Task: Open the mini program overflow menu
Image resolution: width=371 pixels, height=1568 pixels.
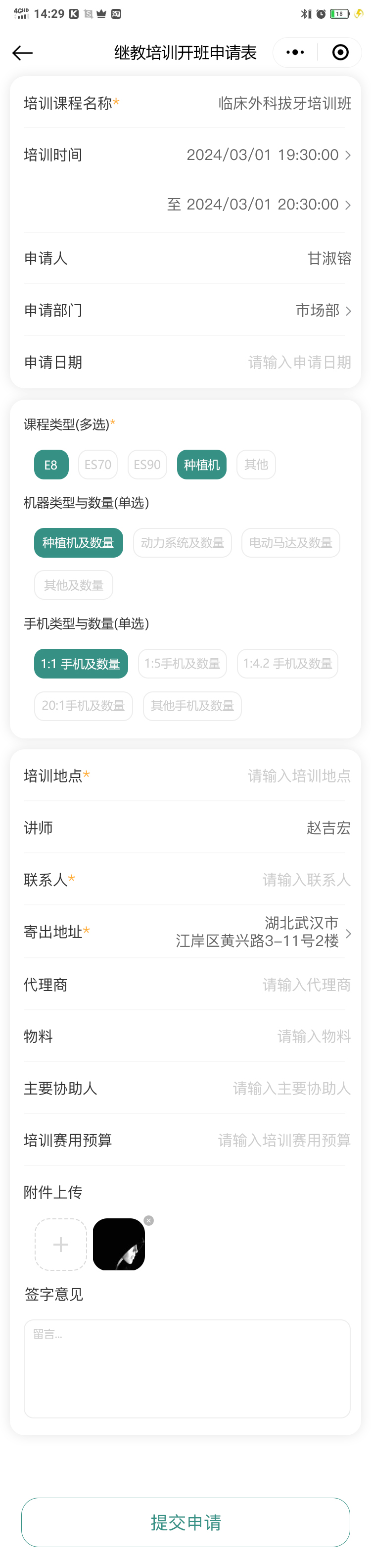Action: pos(295,52)
